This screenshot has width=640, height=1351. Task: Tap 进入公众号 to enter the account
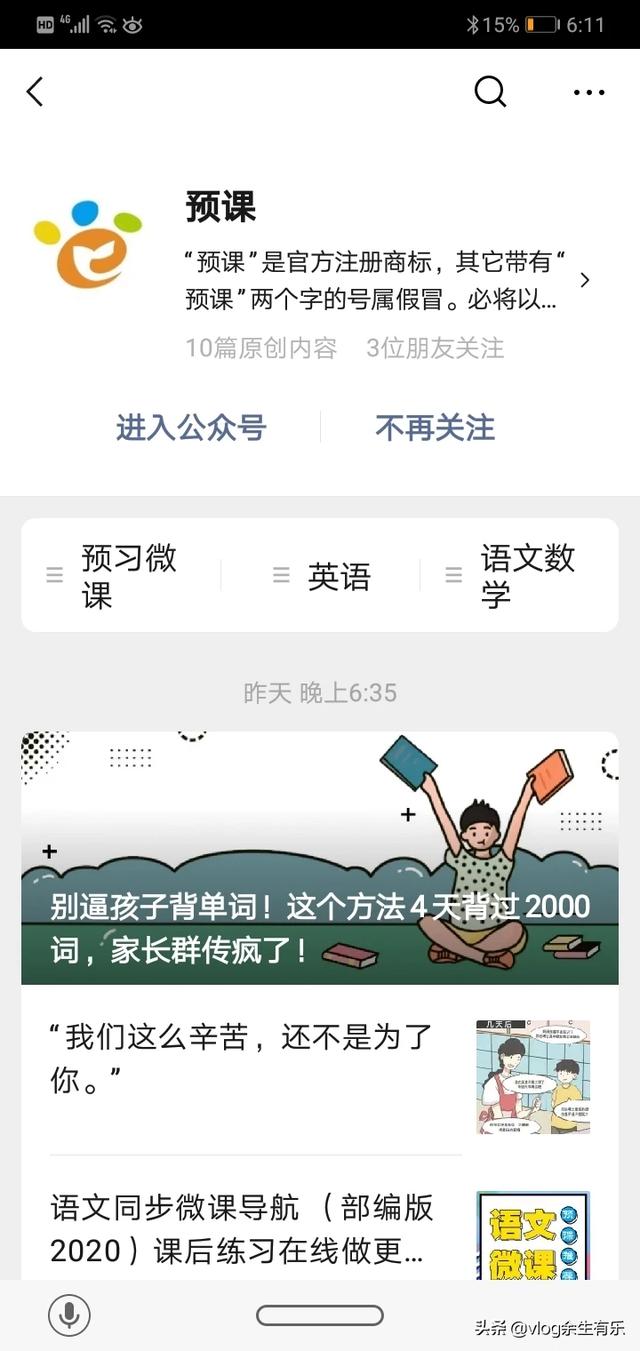pyautogui.click(x=191, y=428)
